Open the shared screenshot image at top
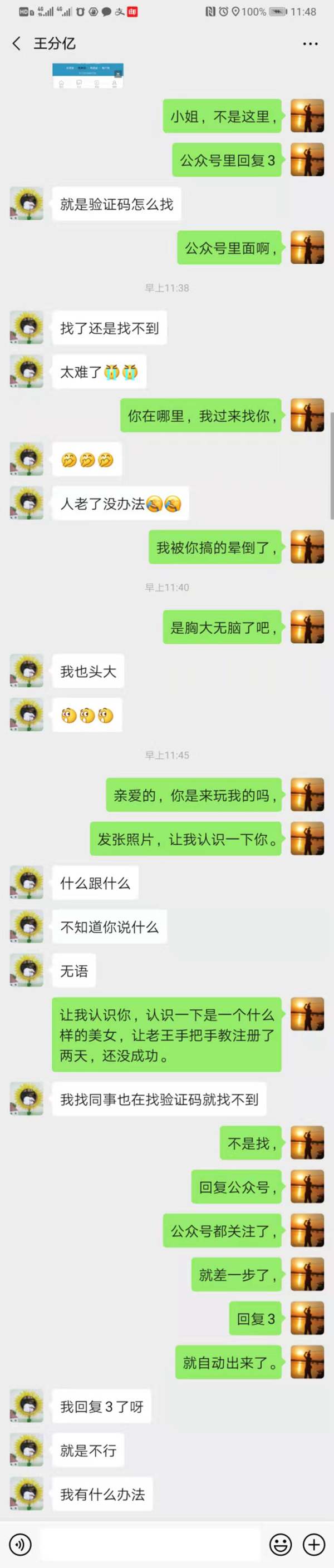Image resolution: width=334 pixels, height=1568 pixels. [x=88, y=76]
